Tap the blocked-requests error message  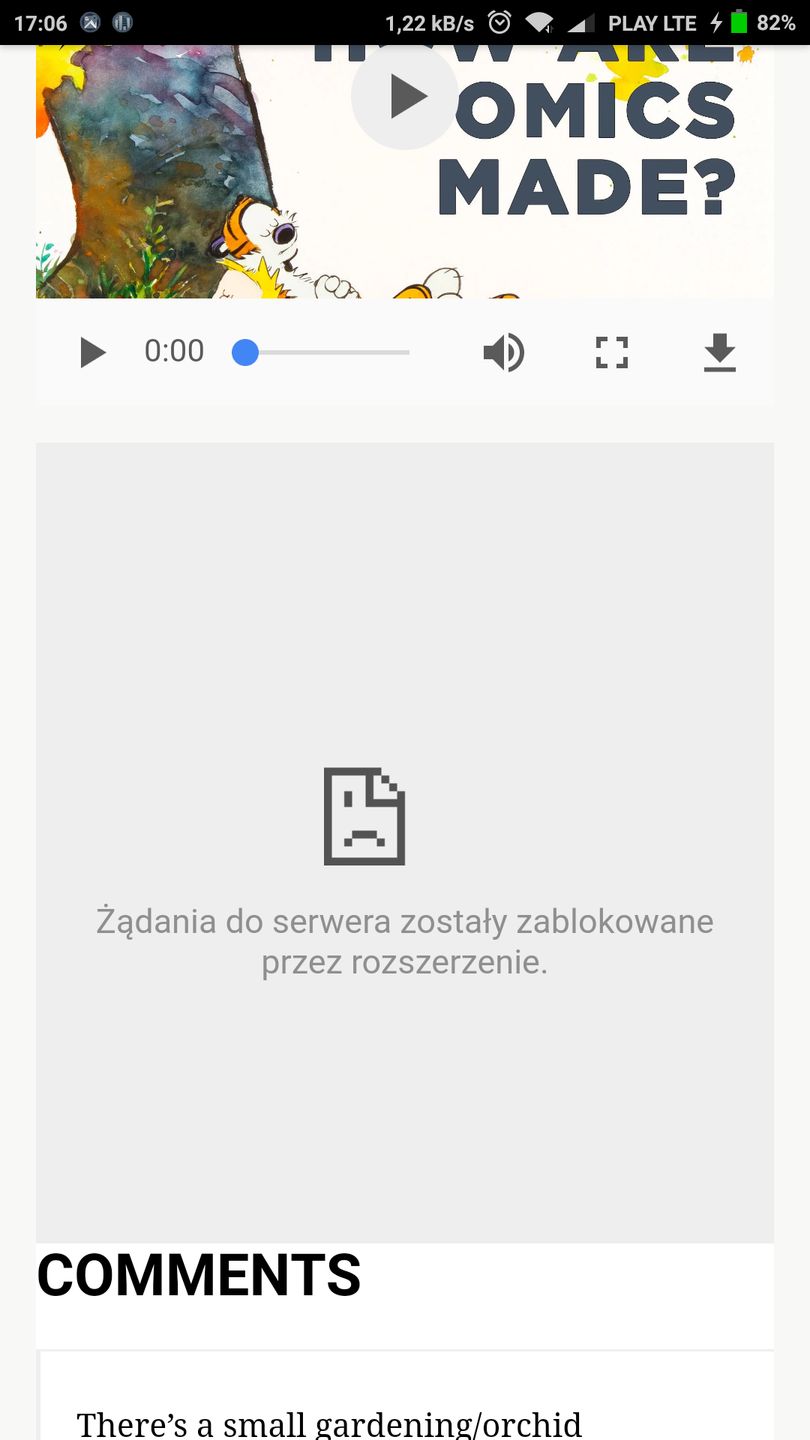pyautogui.click(x=404, y=943)
